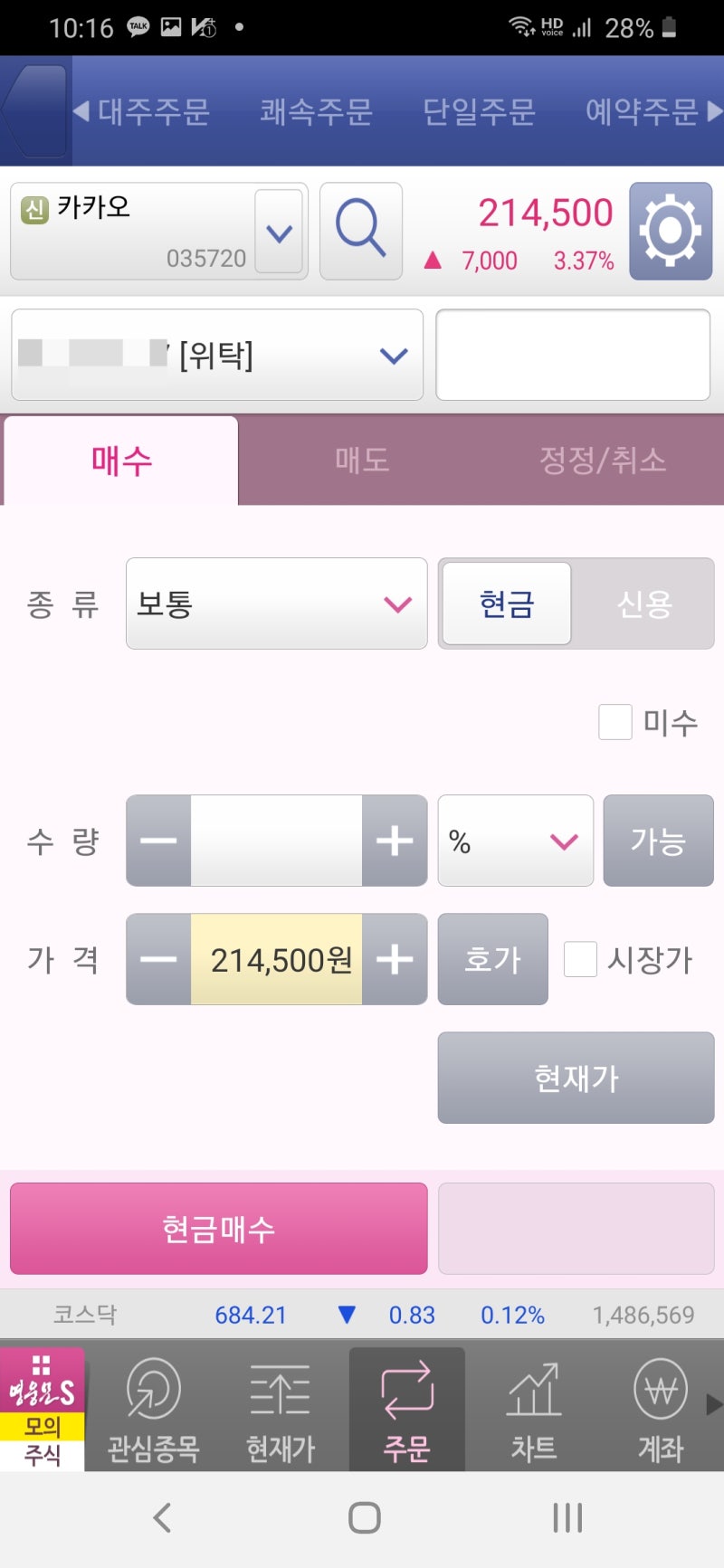This screenshot has width=724, height=1568.
Task: Increase price with the plus stepper
Action: [x=395, y=960]
